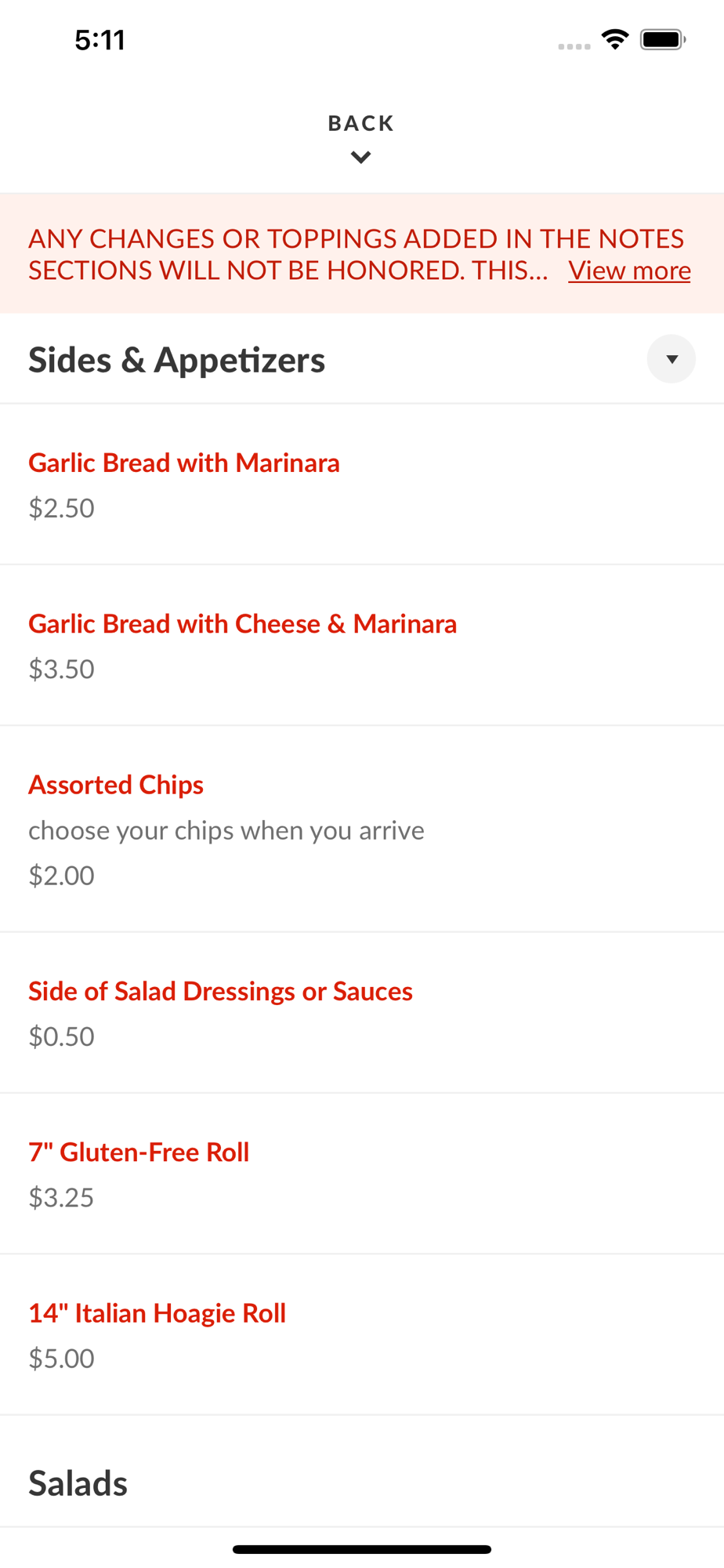This screenshot has width=724, height=1568.
Task: Open Side of Salad Dressings or Sauces
Action: (362, 1013)
